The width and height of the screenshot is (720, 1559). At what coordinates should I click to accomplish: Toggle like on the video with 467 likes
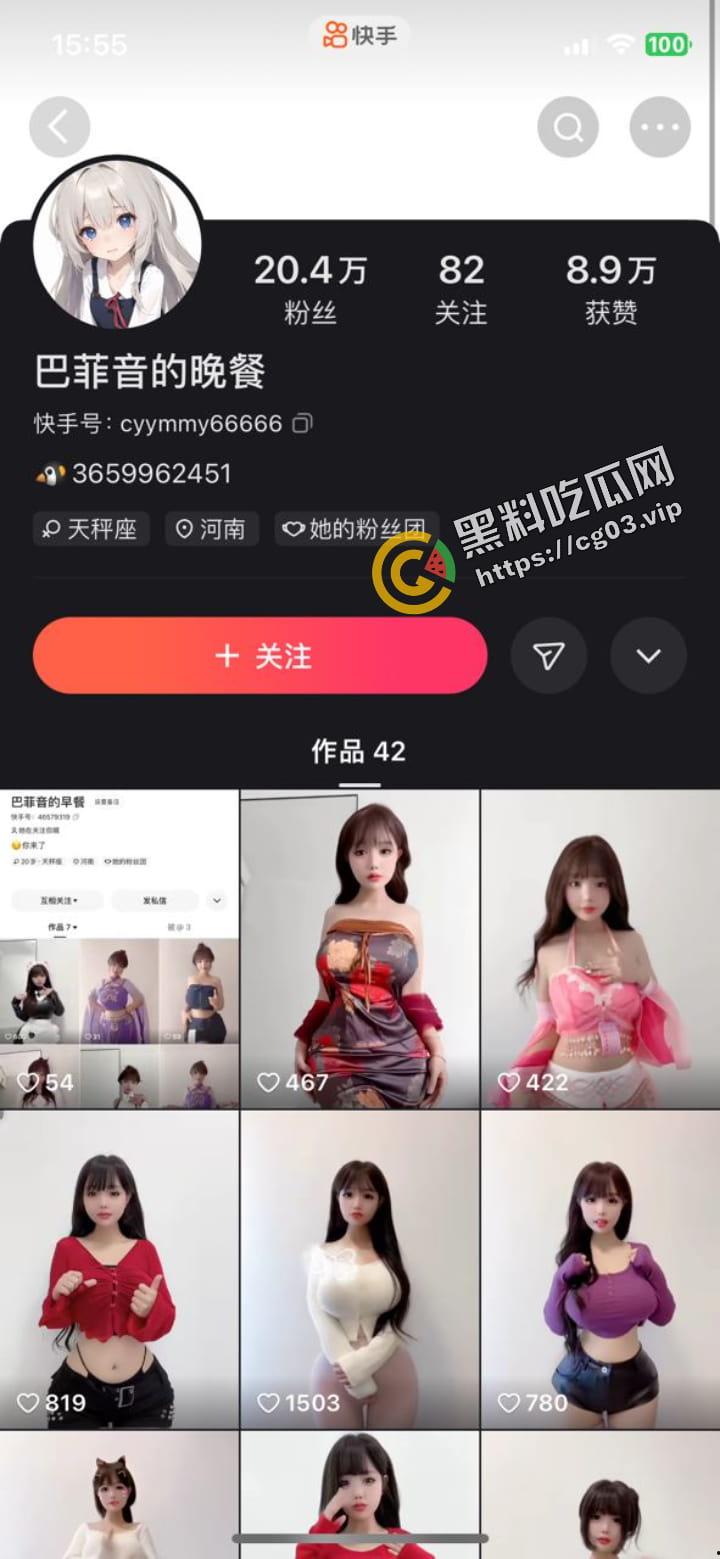(x=268, y=1082)
